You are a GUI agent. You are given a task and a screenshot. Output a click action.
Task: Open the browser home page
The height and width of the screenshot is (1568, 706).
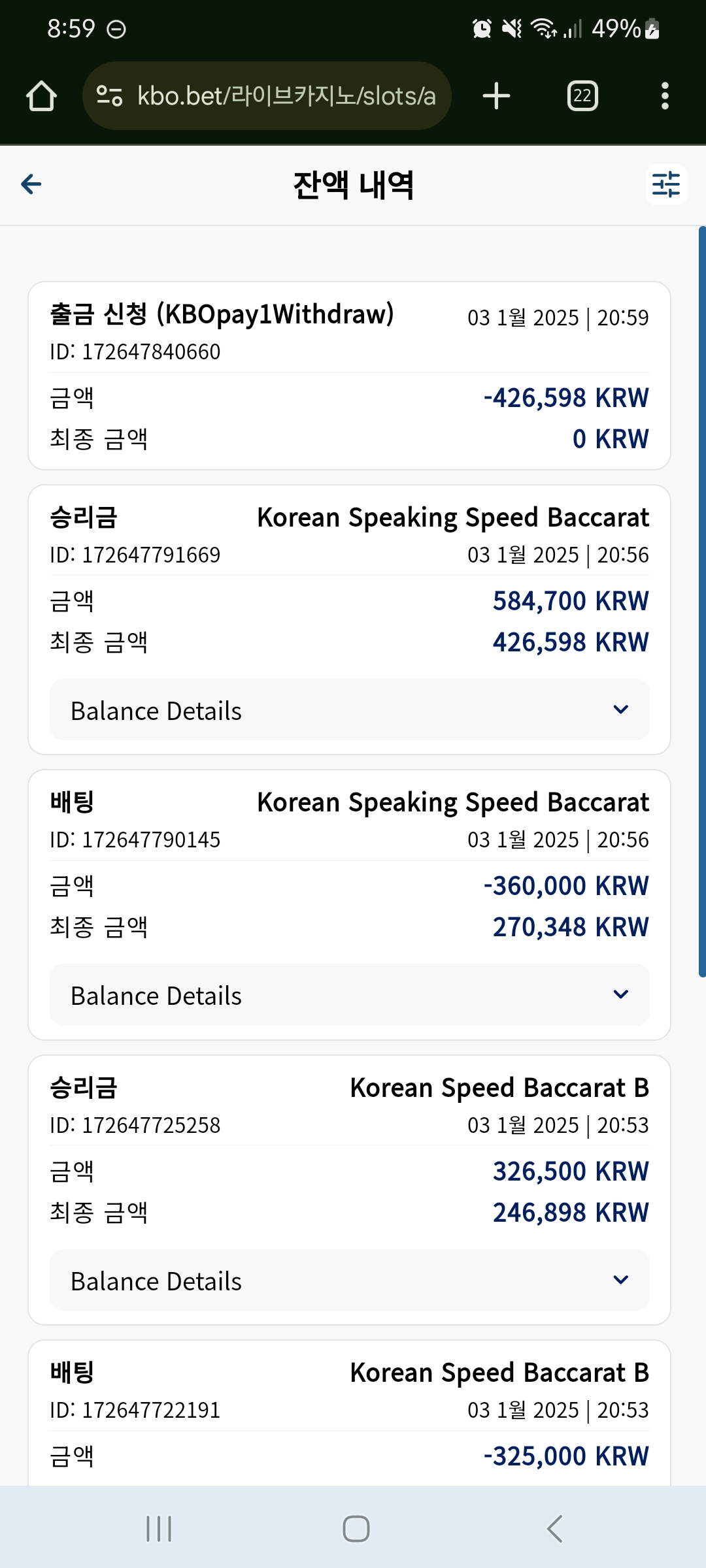41,96
